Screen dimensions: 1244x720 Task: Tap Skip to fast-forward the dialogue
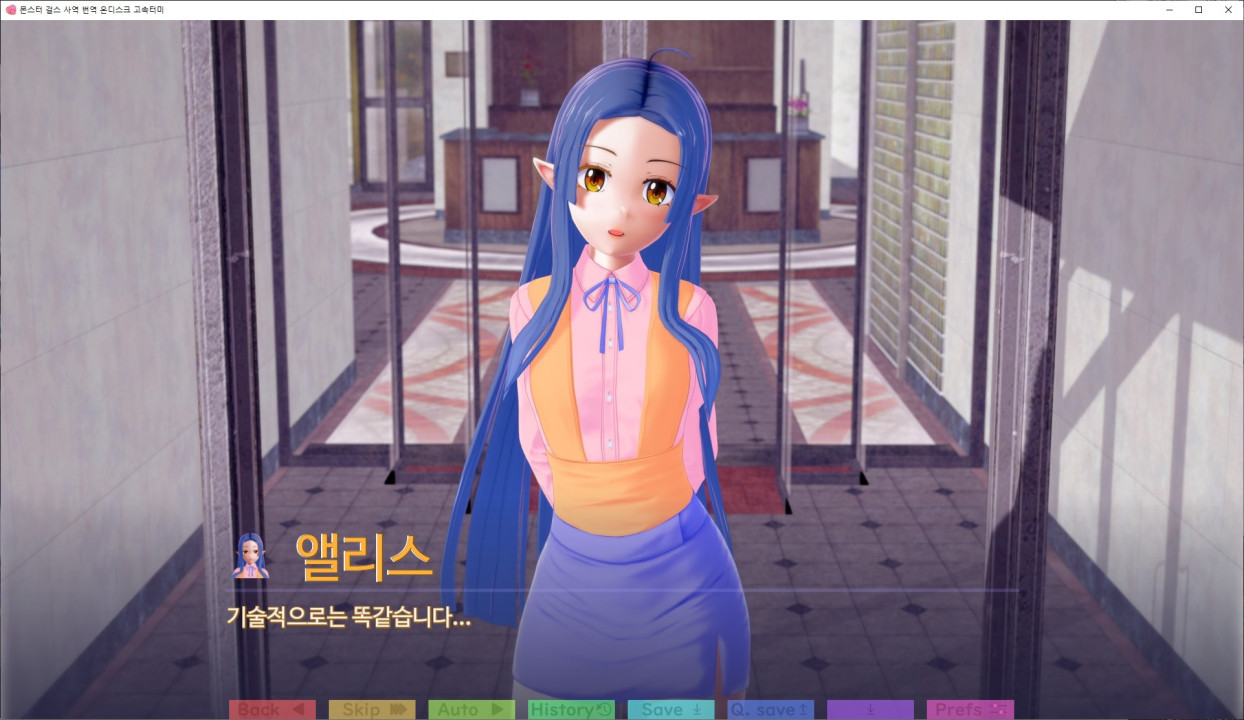(372, 709)
